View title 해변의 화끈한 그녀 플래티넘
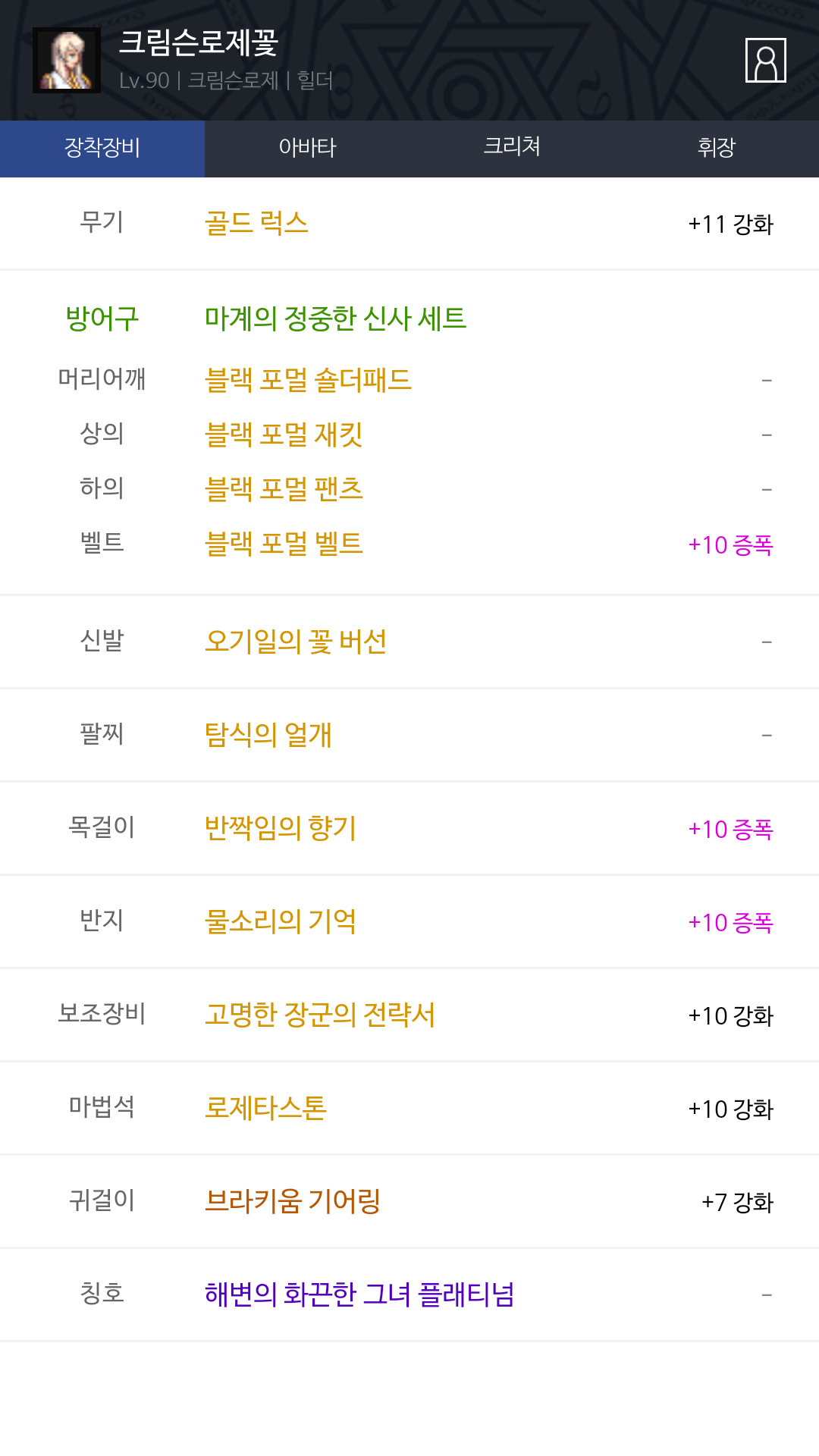Image resolution: width=819 pixels, height=1456 pixels. pyautogui.click(x=359, y=1294)
